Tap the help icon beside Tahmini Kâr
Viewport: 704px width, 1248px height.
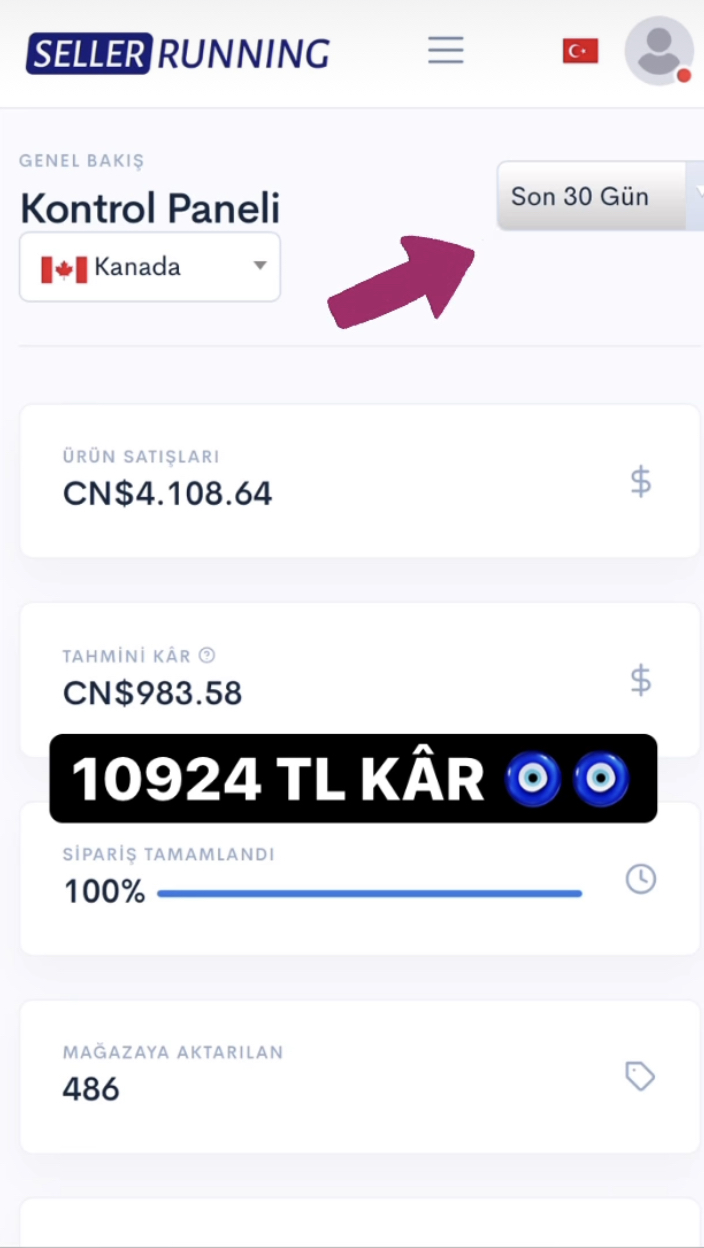pyautogui.click(x=207, y=656)
